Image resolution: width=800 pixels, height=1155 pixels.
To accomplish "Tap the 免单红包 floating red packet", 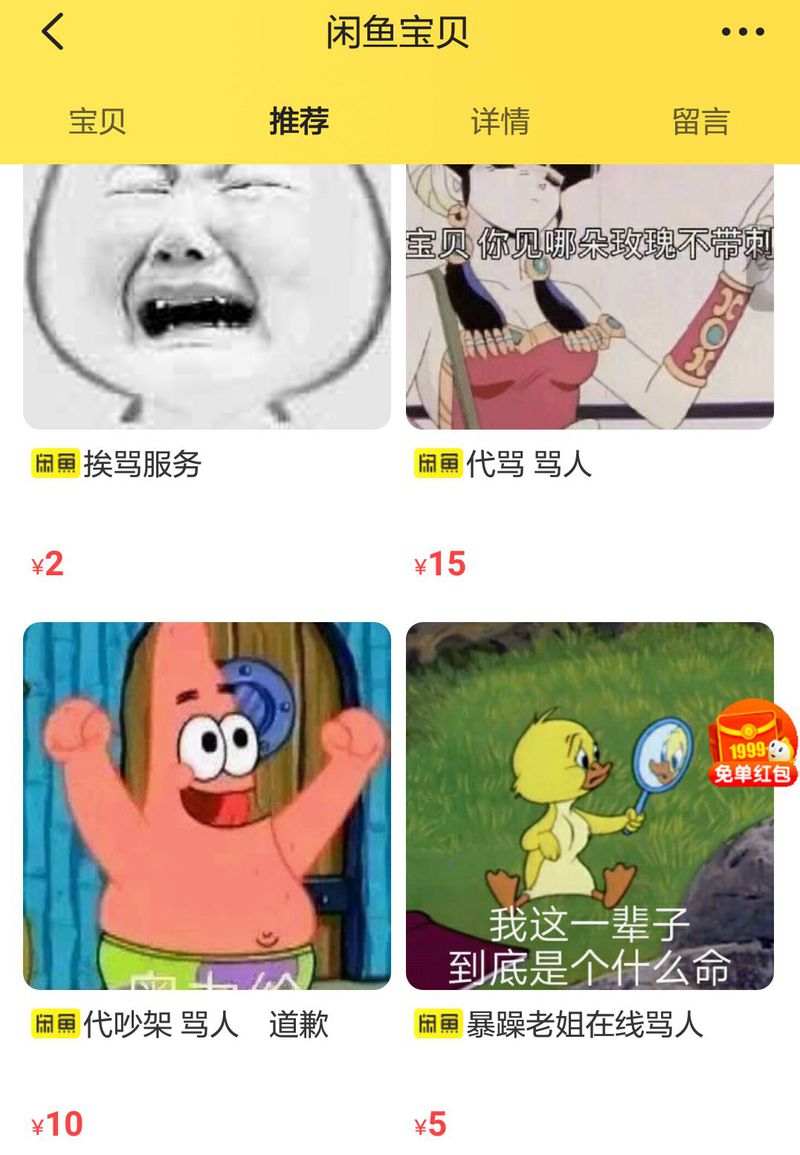I will (x=752, y=745).
